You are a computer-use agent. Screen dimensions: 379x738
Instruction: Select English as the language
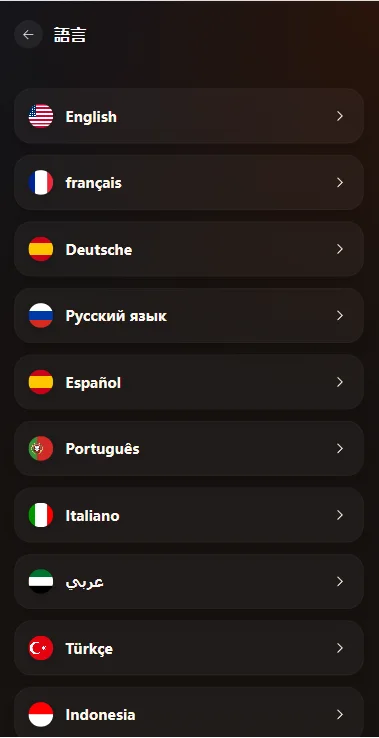[x=189, y=116]
